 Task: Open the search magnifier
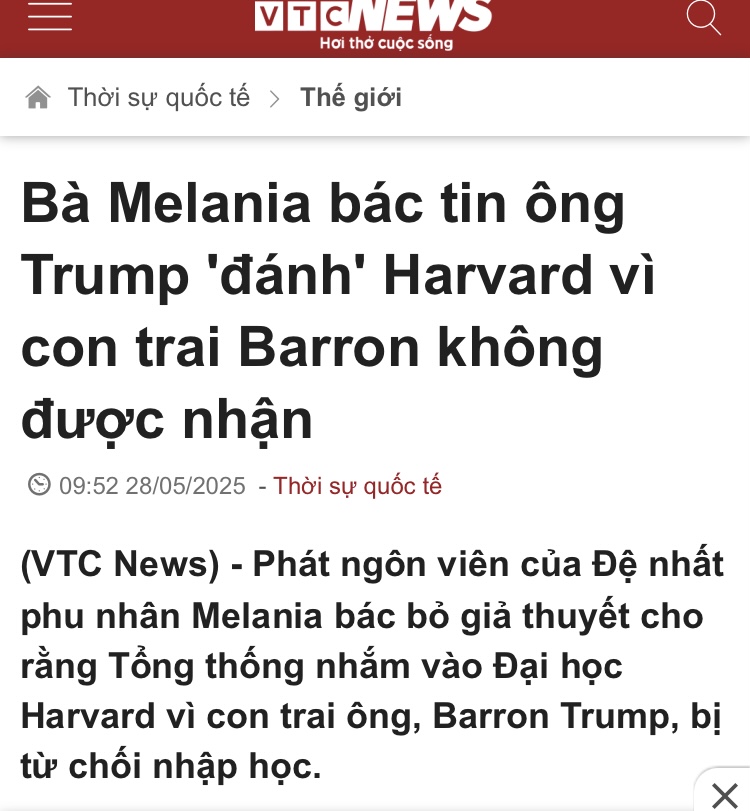pos(703,17)
